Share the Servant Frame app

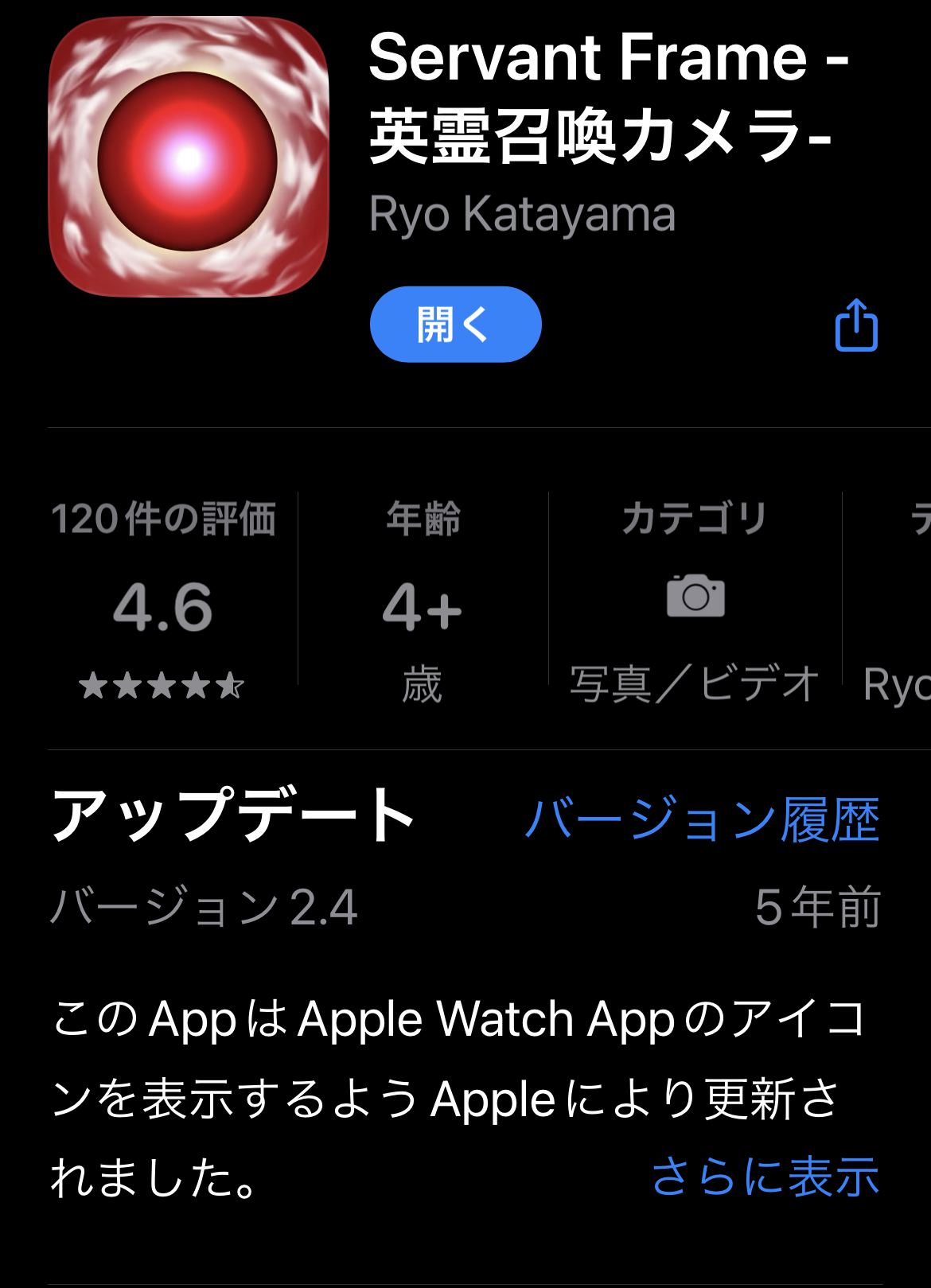(856, 325)
